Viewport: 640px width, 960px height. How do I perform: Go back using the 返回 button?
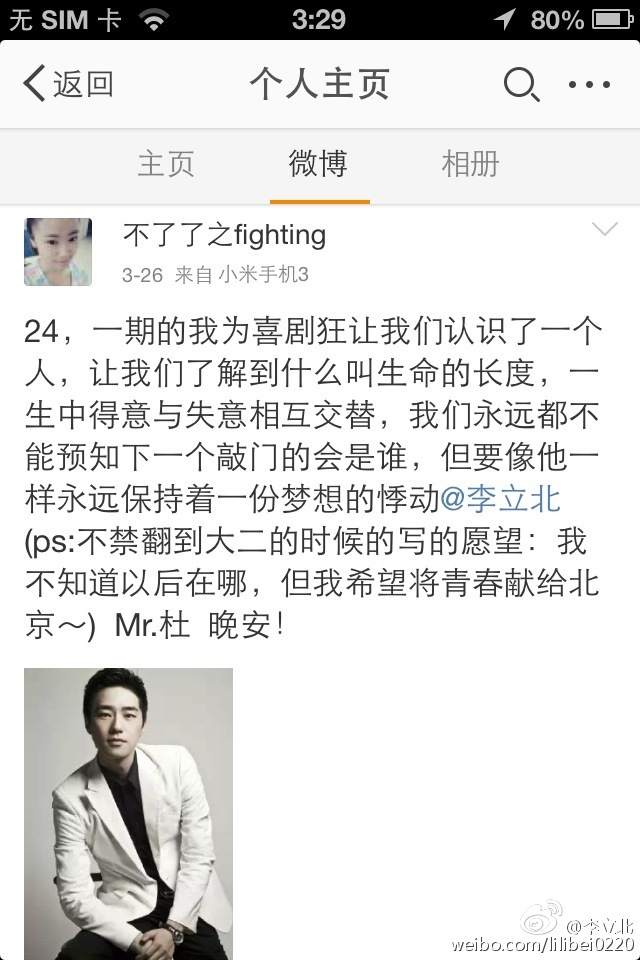pos(68,85)
